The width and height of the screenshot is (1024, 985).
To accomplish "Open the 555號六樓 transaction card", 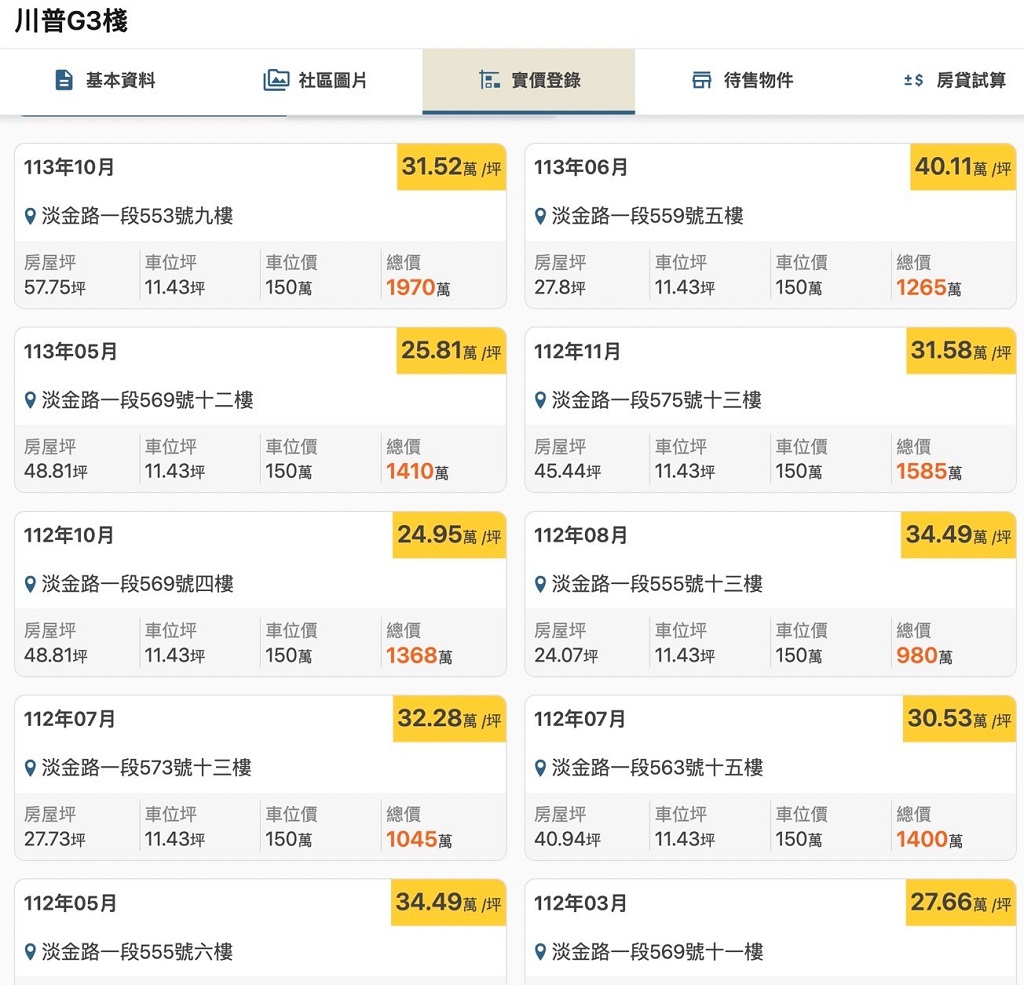I will click(x=260, y=940).
